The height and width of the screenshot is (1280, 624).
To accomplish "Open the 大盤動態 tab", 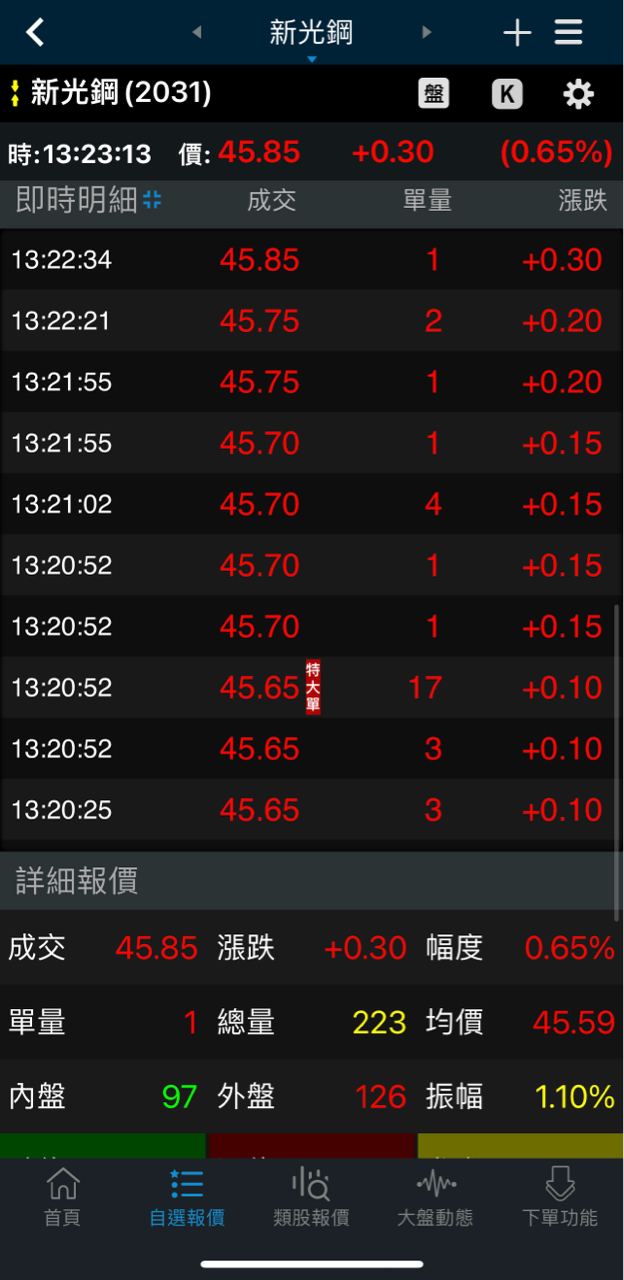I will click(435, 1198).
